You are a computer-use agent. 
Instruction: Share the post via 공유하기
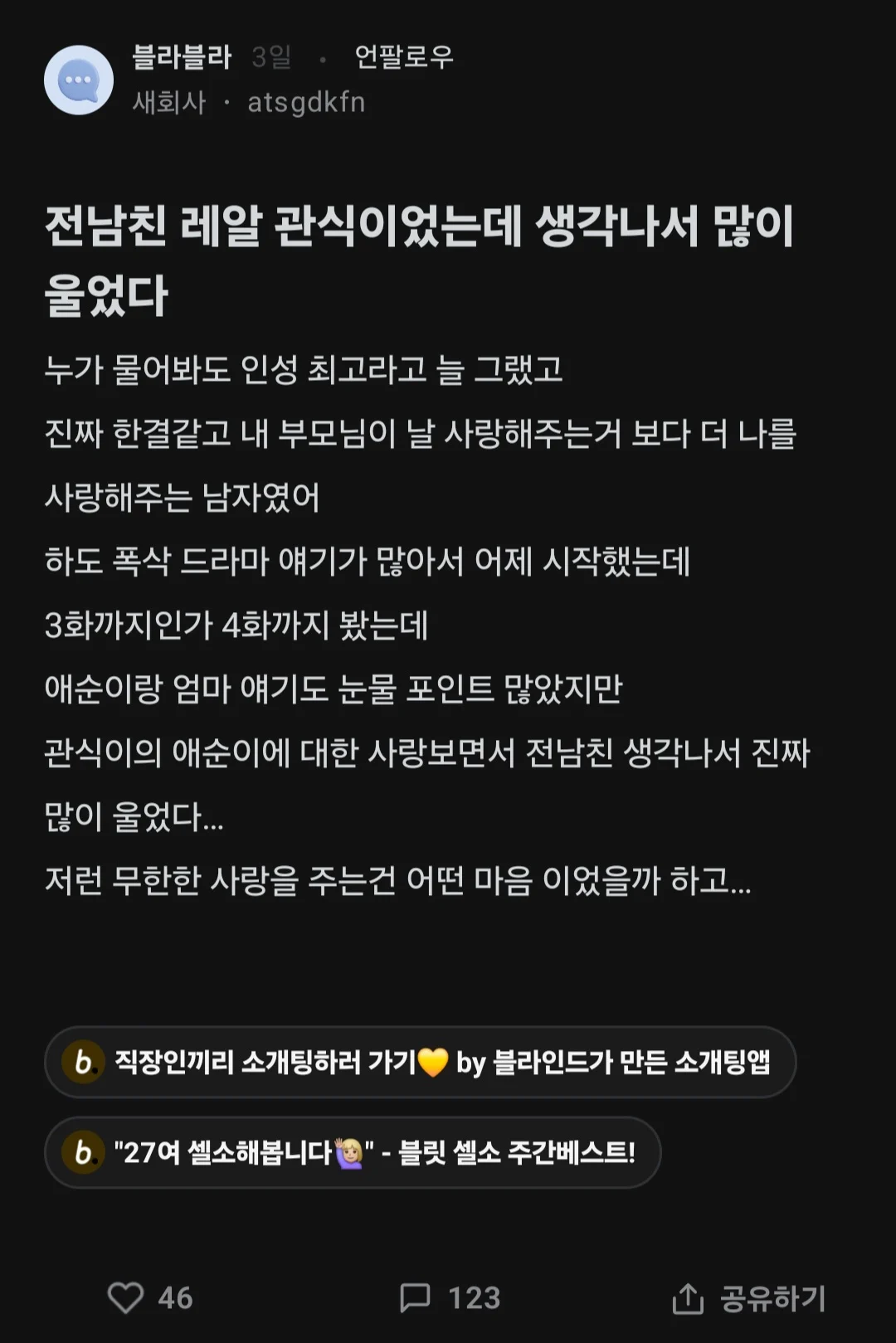(749, 1298)
